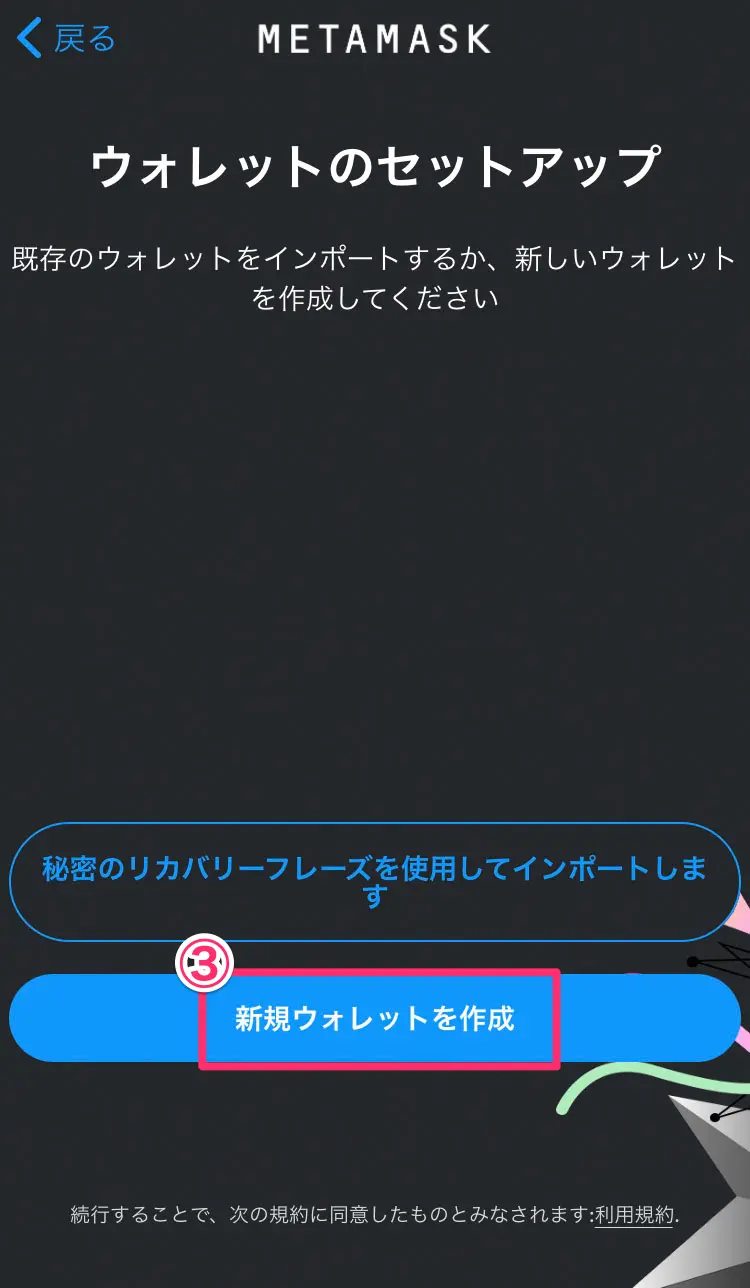Image resolution: width=750 pixels, height=1288 pixels.
Task: Open the 利用規約 terms link
Action: tap(634, 1215)
